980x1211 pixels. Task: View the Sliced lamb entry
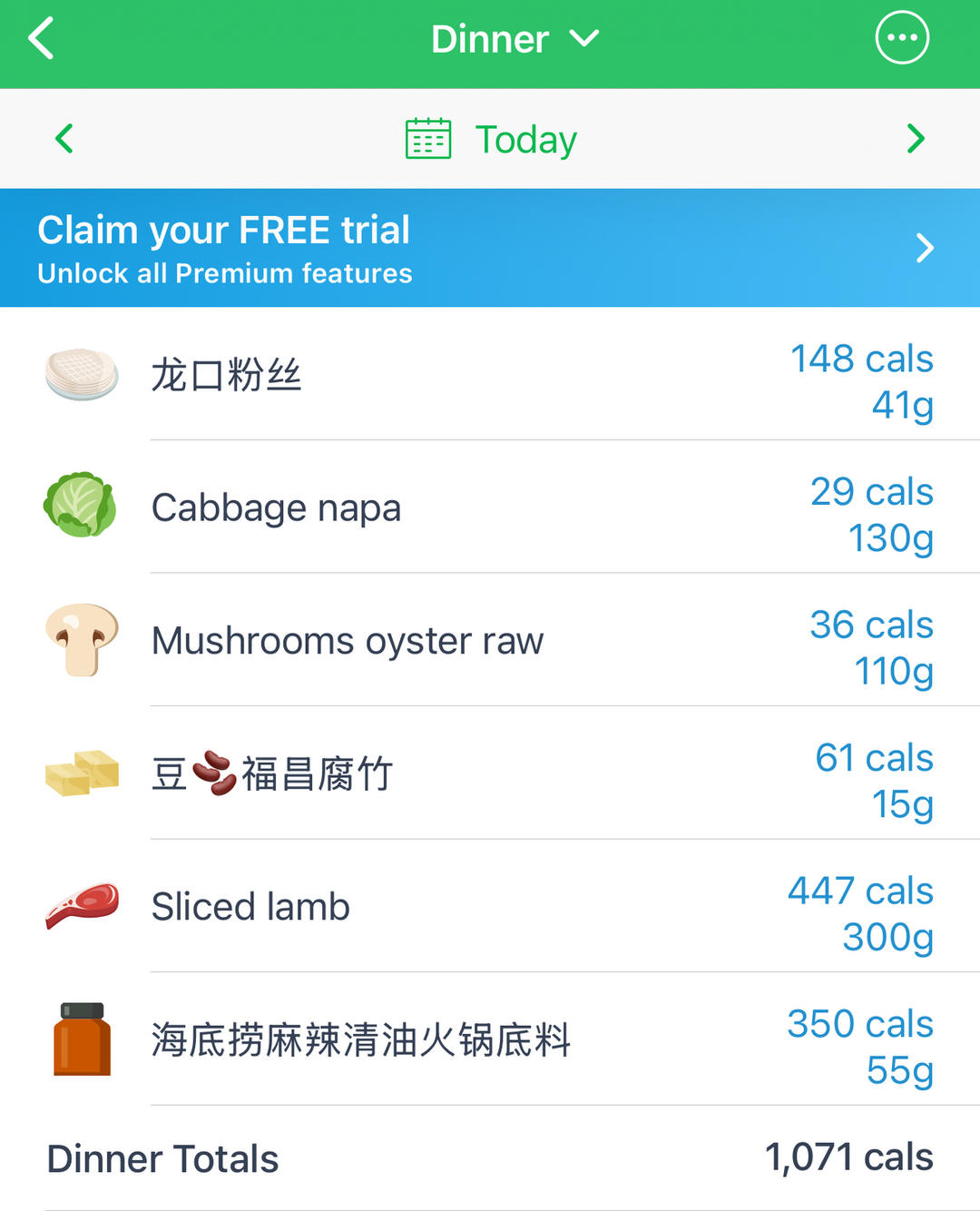[x=490, y=906]
